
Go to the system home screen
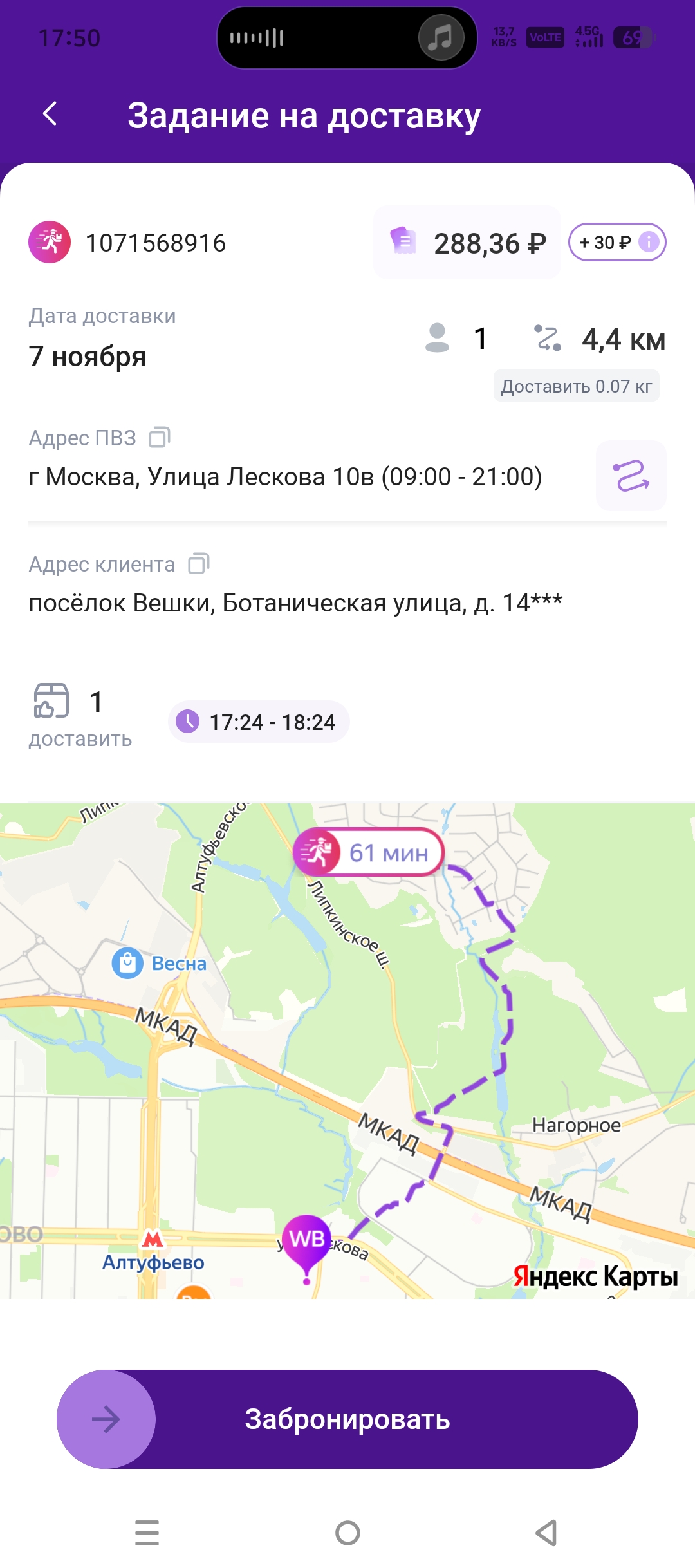tap(347, 1533)
